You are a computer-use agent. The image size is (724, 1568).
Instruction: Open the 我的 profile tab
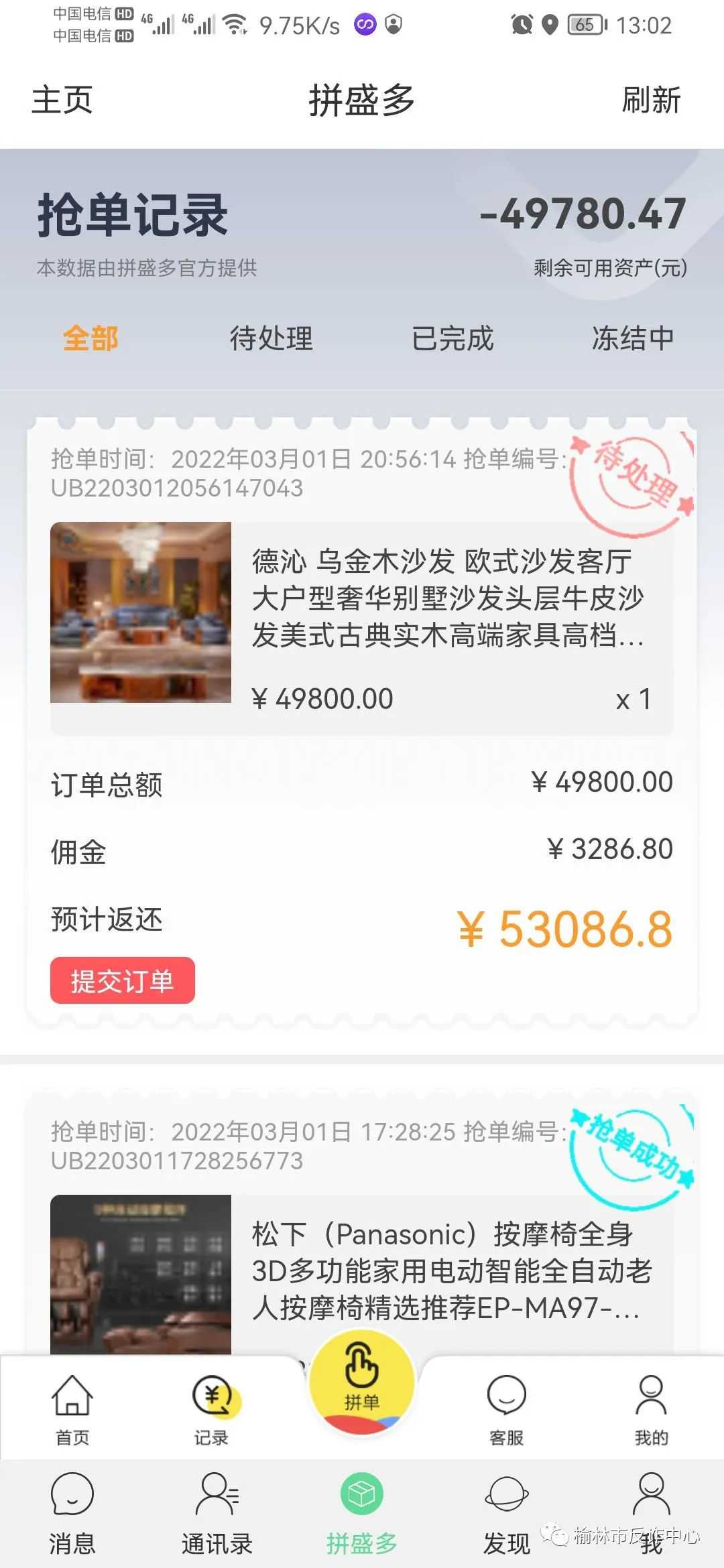(x=651, y=1409)
